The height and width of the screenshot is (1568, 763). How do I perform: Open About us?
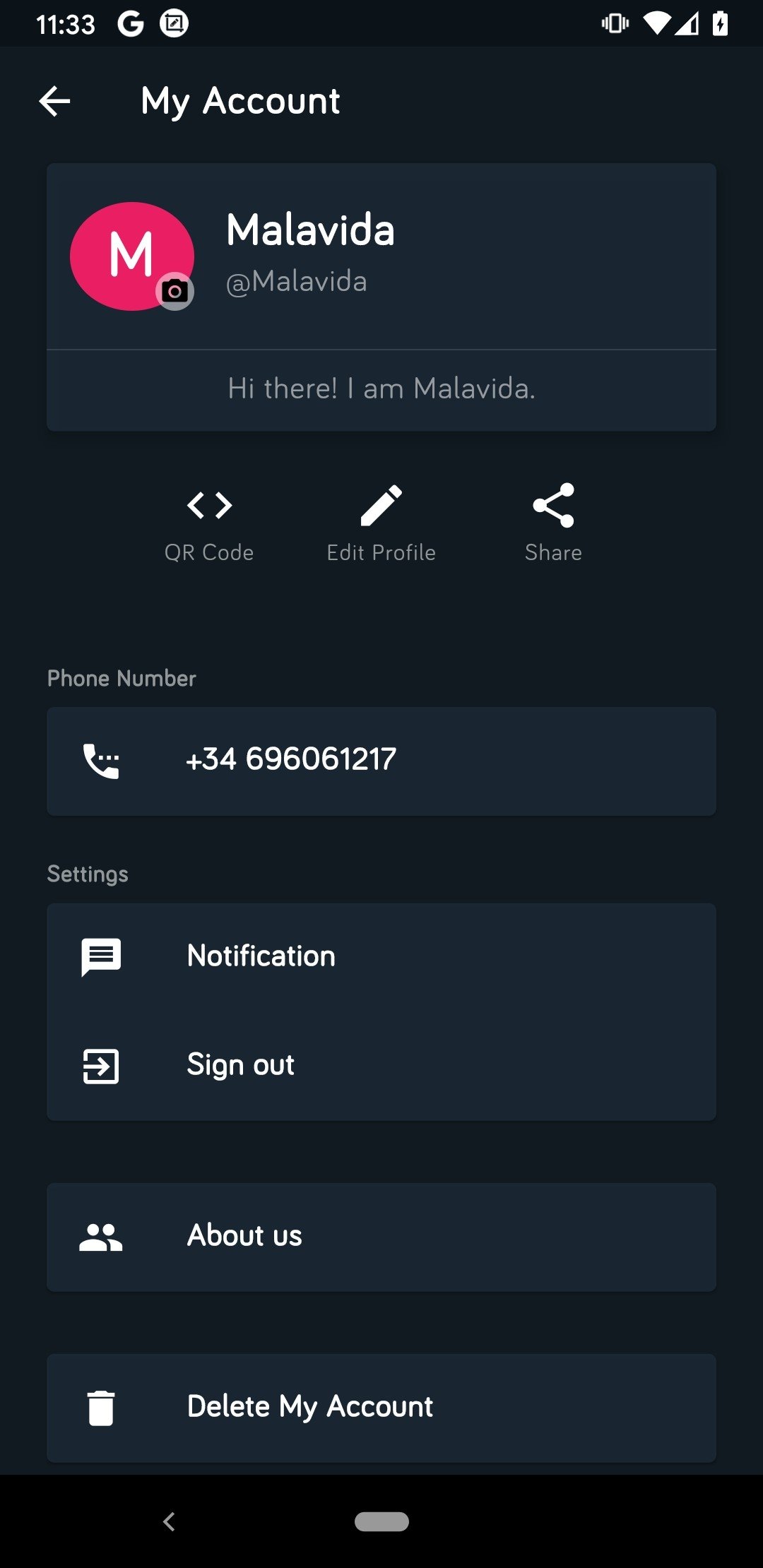tap(381, 1237)
